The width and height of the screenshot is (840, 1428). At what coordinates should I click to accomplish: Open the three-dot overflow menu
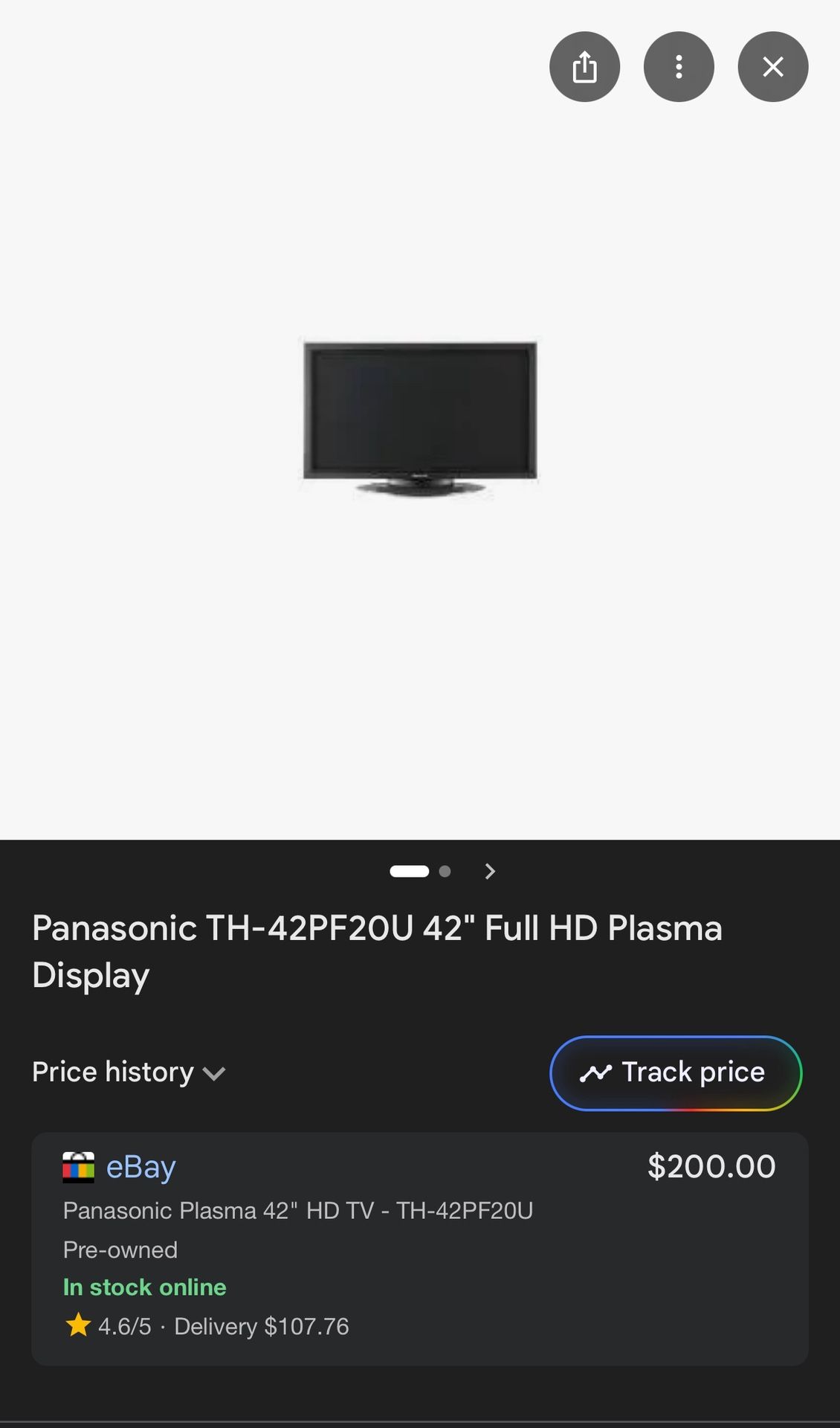tap(679, 66)
